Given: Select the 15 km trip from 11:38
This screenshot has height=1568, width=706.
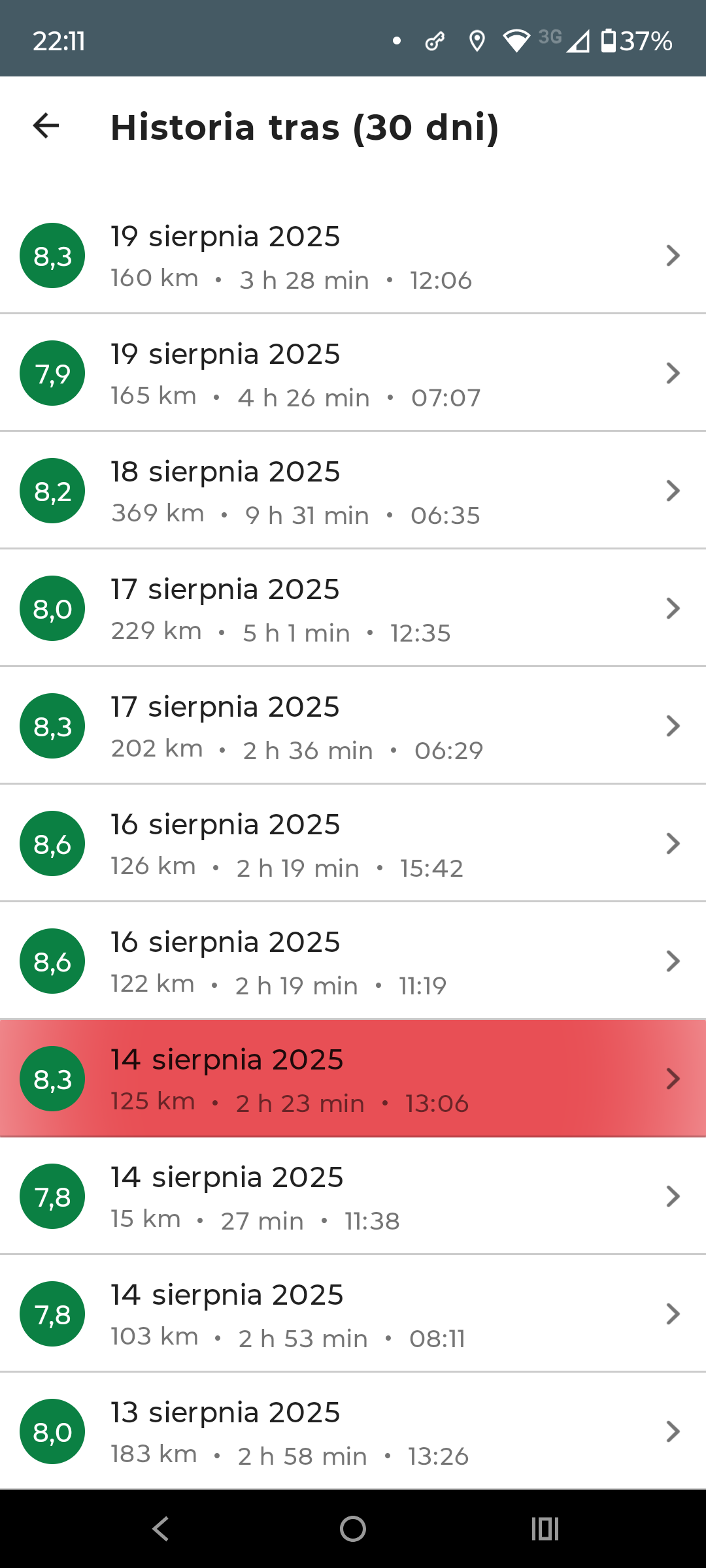Looking at the screenshot, I should point(353,1196).
